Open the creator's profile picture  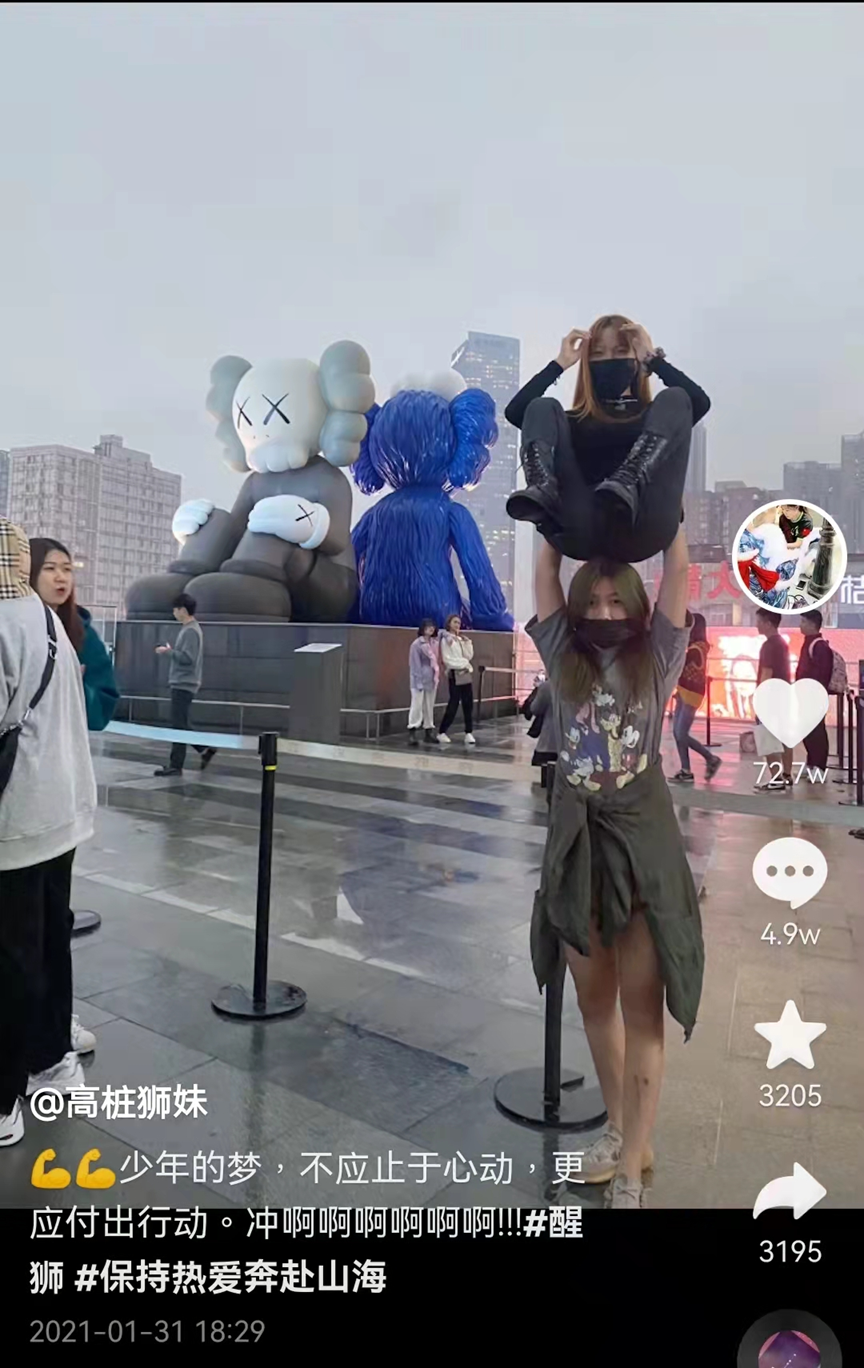tap(789, 557)
